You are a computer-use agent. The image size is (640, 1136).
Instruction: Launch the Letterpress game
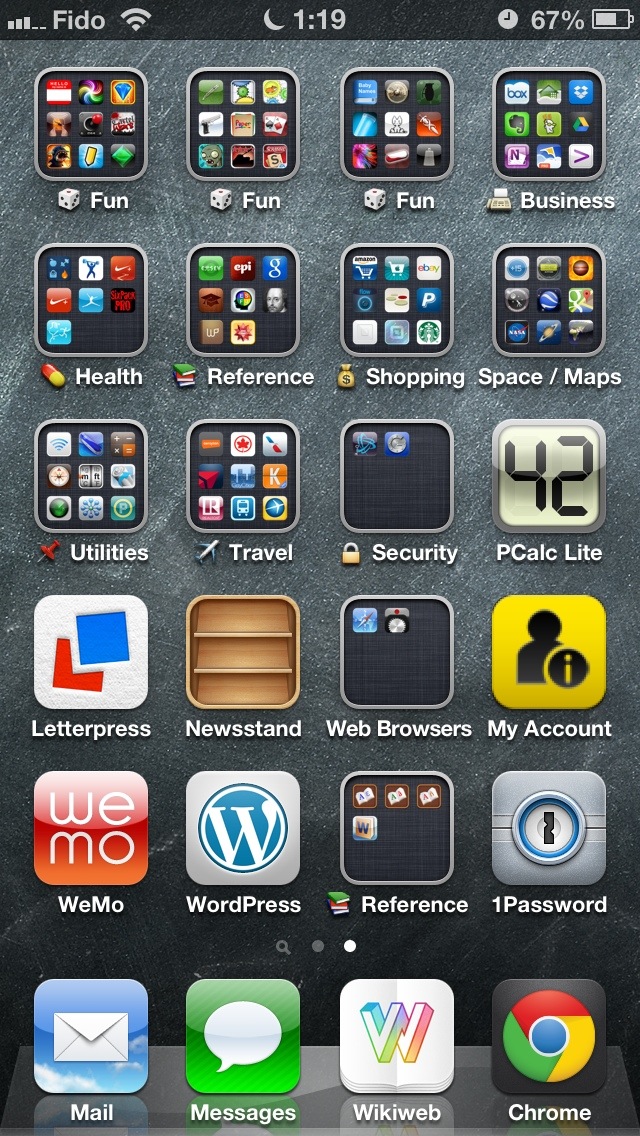(91, 652)
